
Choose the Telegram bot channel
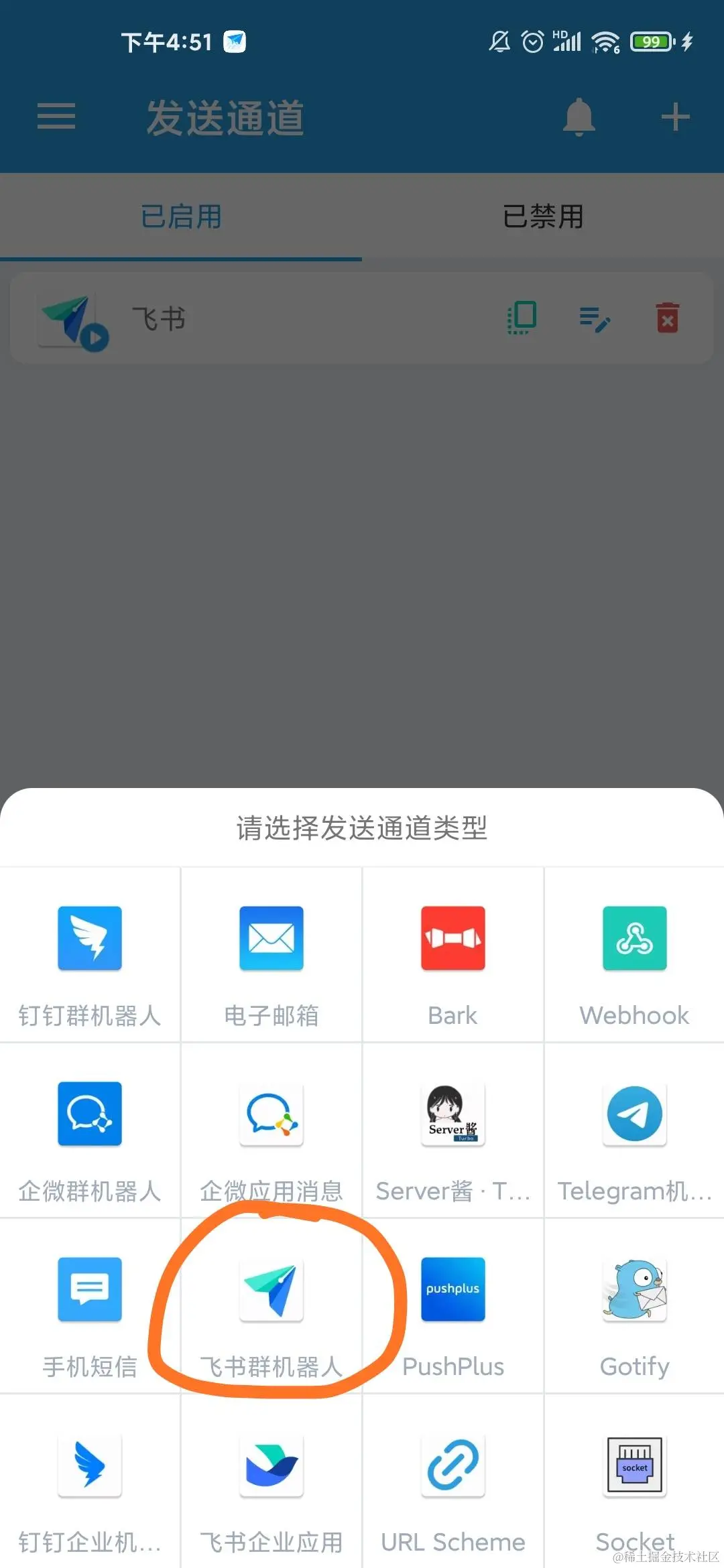[634, 1131]
